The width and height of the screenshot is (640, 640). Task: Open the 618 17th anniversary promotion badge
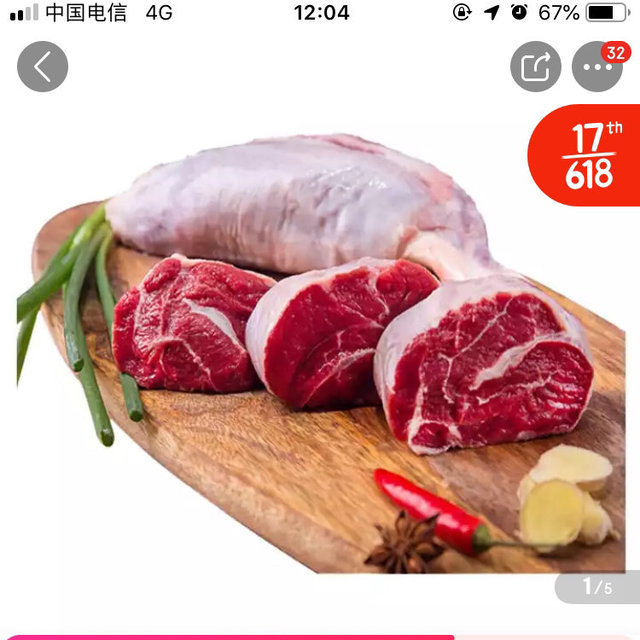pos(586,156)
